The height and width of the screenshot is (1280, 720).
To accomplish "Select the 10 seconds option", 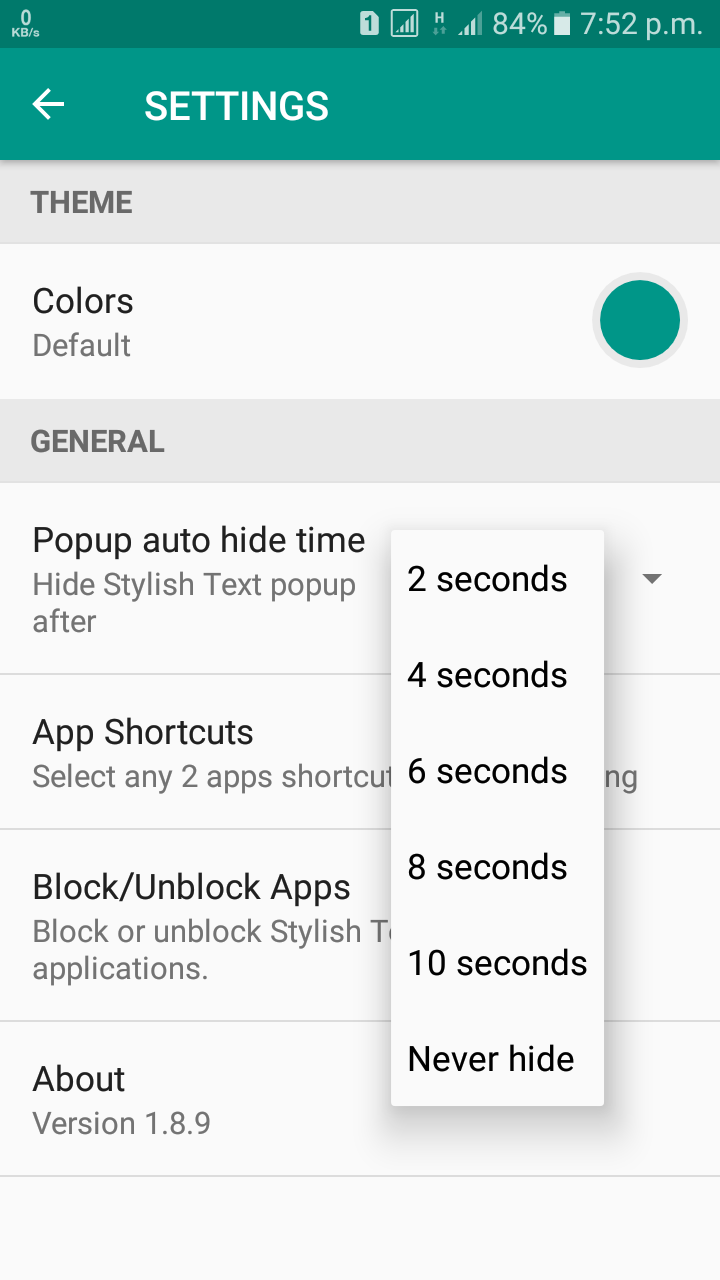I will click(497, 963).
